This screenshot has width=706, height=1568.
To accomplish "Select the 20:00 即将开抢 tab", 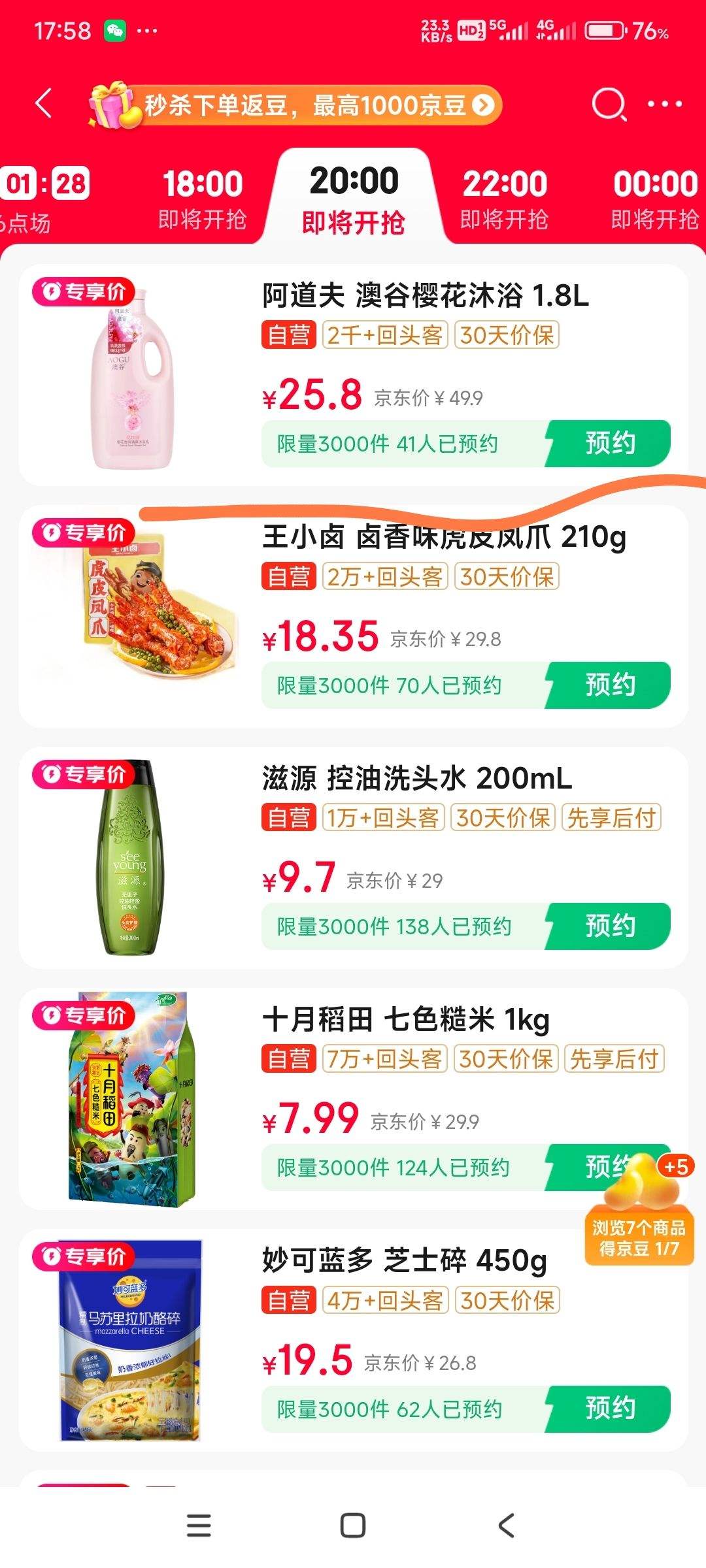I will click(354, 199).
